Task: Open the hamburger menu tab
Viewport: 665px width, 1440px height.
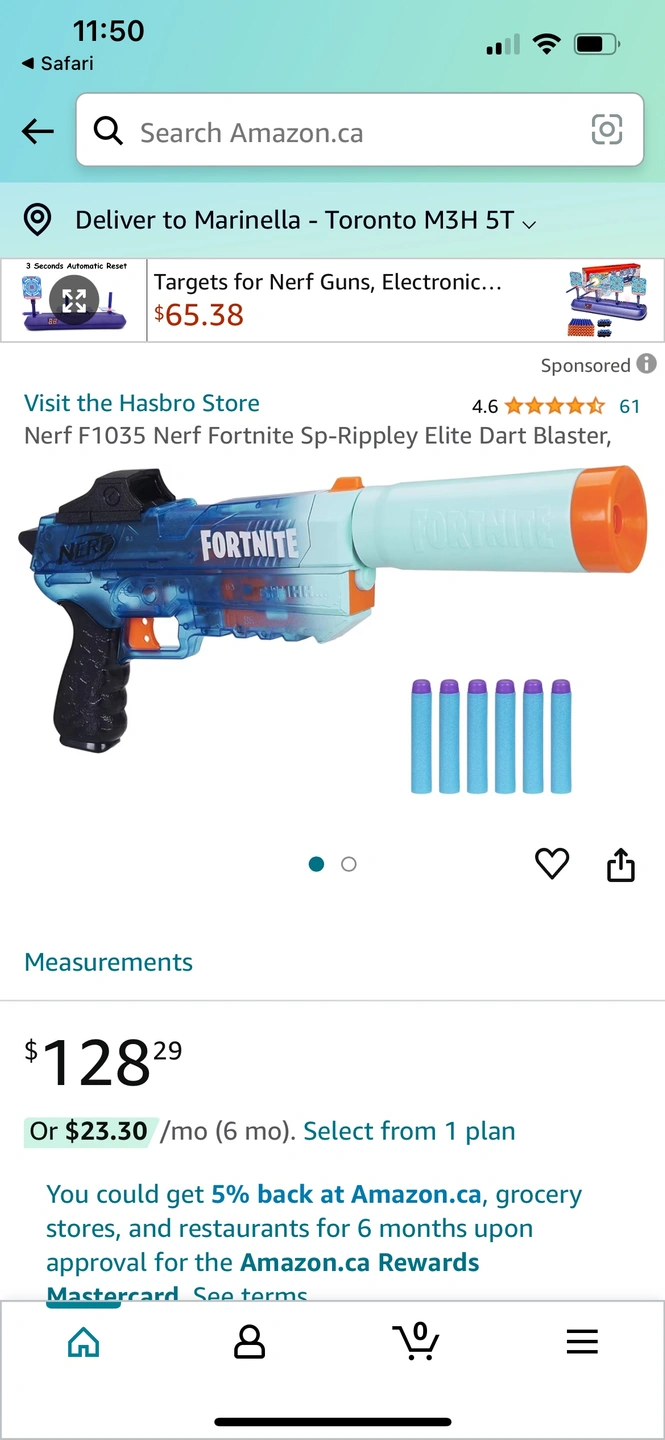Action: (x=582, y=1341)
